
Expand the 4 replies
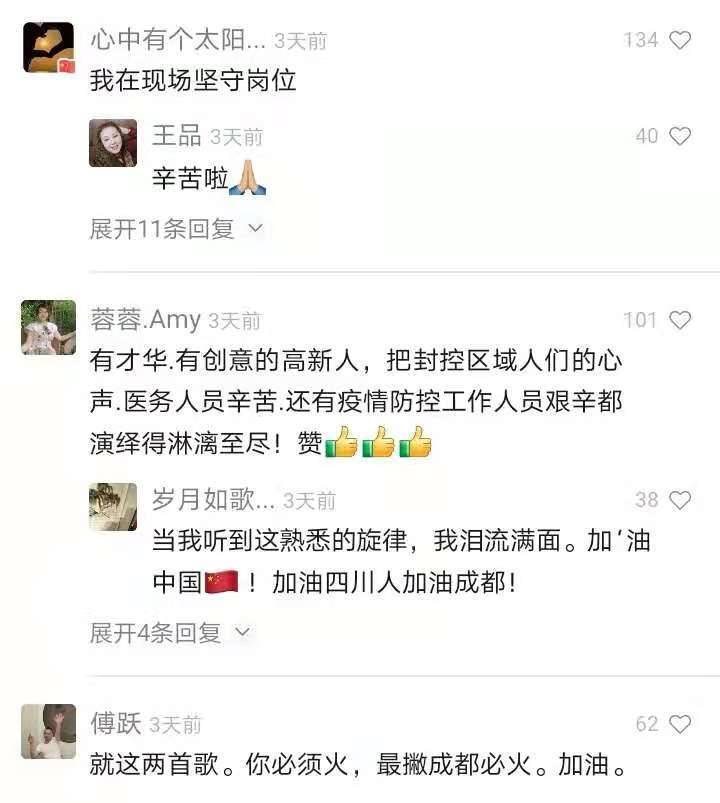click(x=170, y=632)
